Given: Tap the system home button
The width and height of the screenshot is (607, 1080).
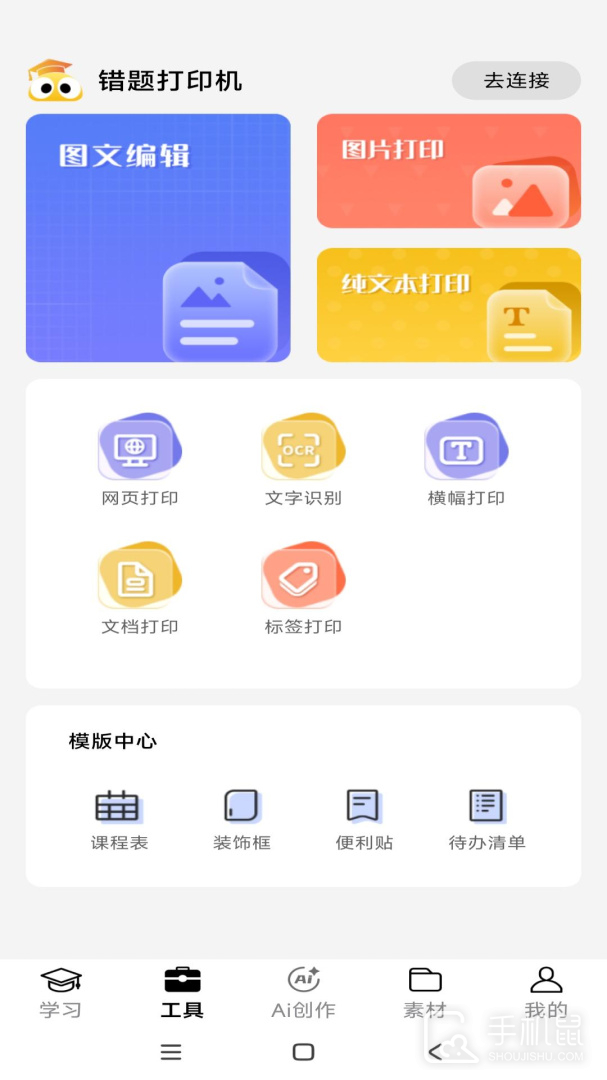Looking at the screenshot, I should pos(303,1052).
